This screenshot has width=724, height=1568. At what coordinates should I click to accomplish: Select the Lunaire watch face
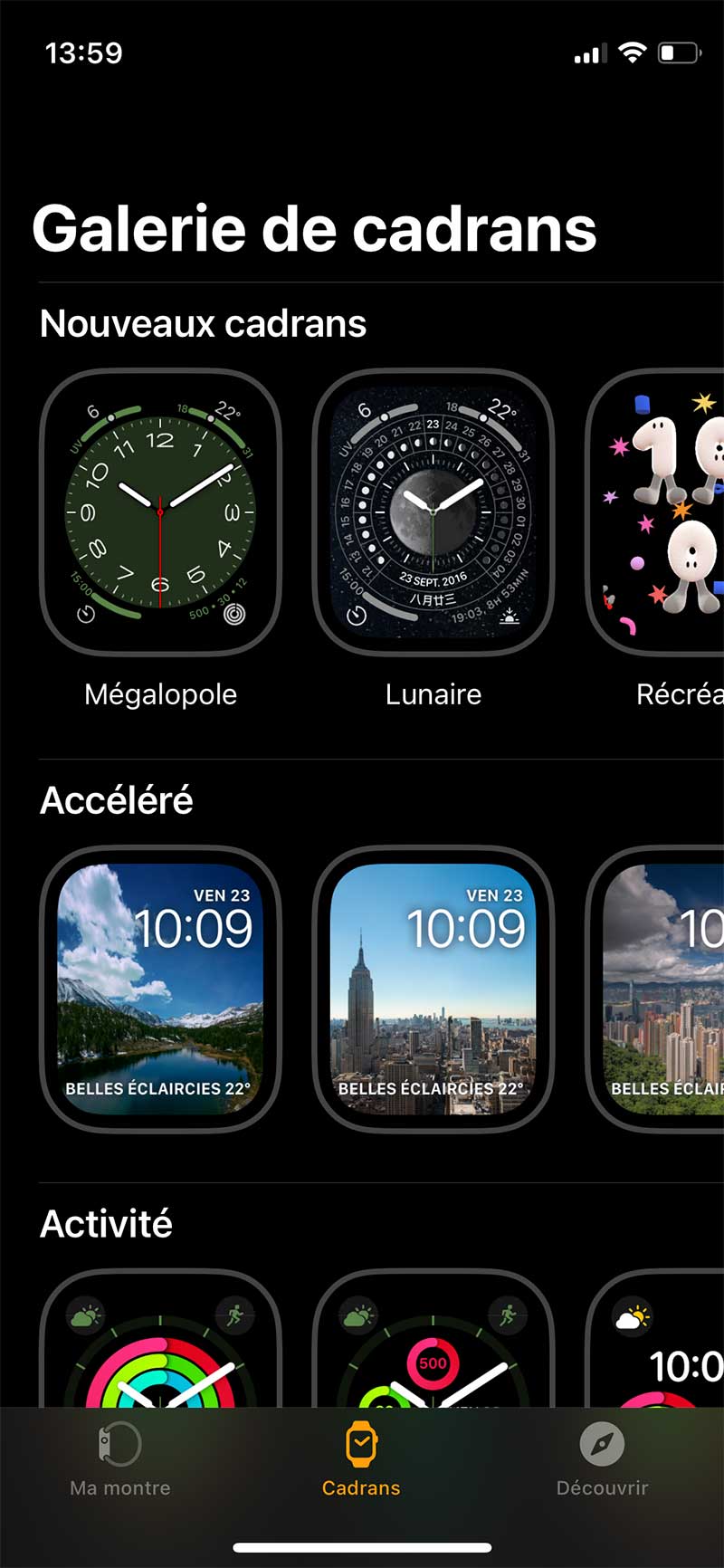pos(433,512)
